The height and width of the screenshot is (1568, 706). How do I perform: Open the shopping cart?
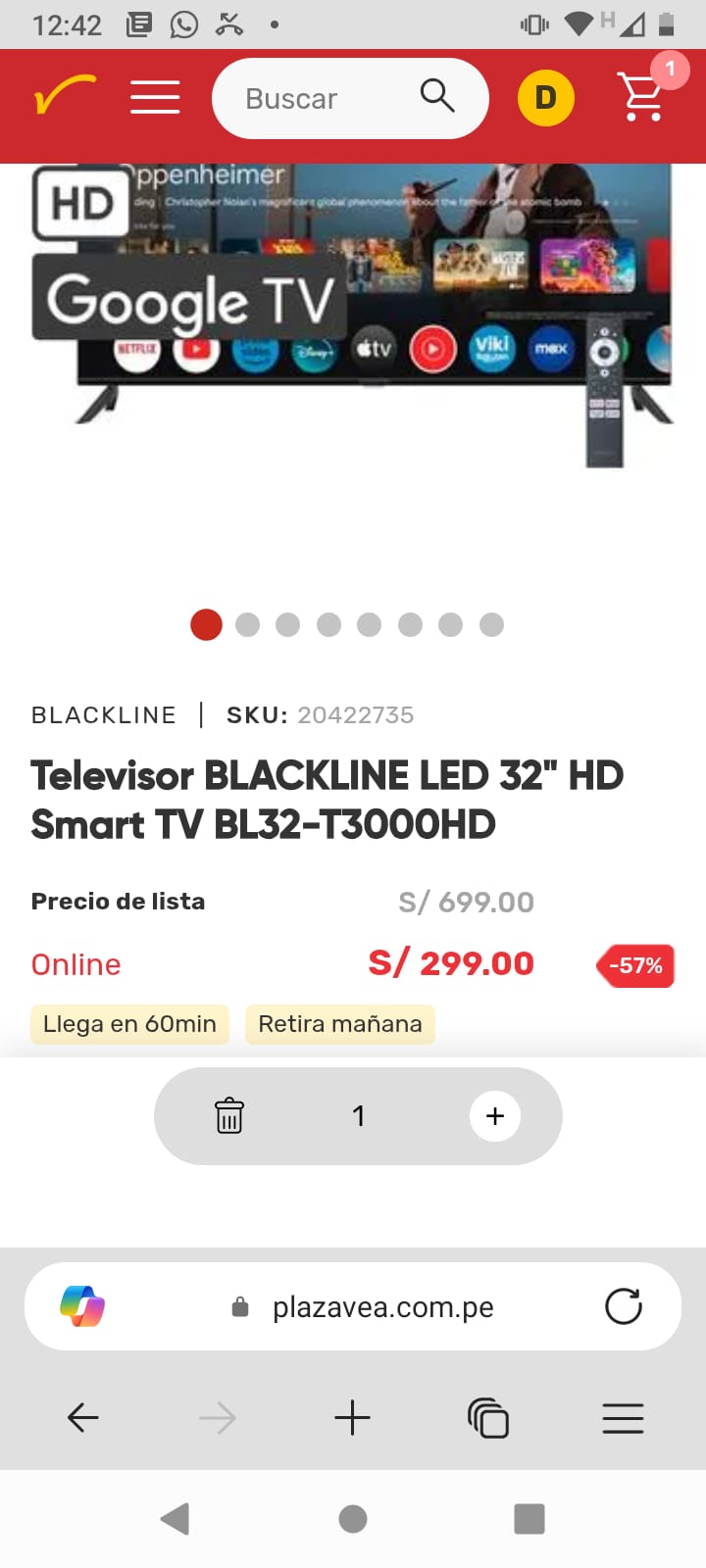[x=642, y=96]
